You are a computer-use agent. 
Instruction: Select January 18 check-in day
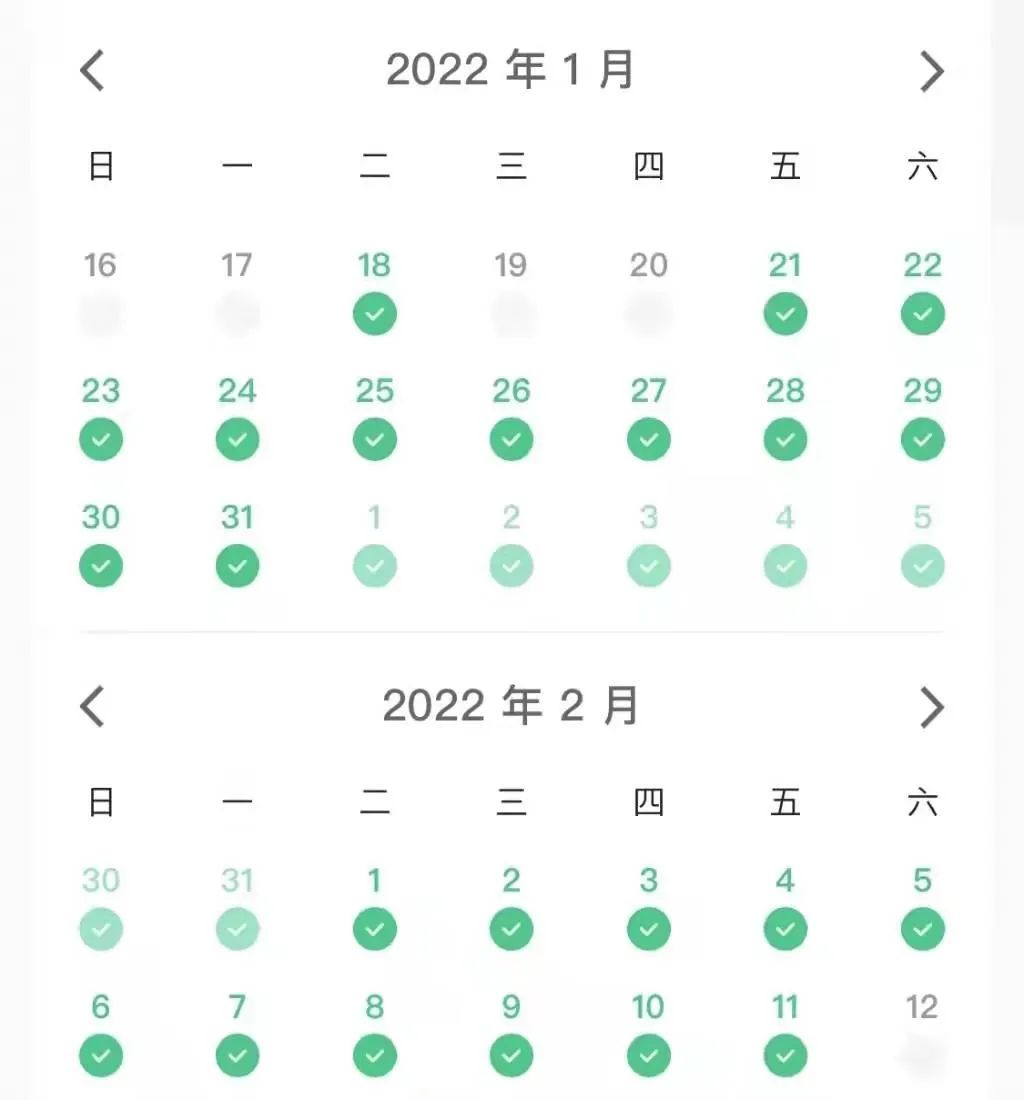click(374, 290)
